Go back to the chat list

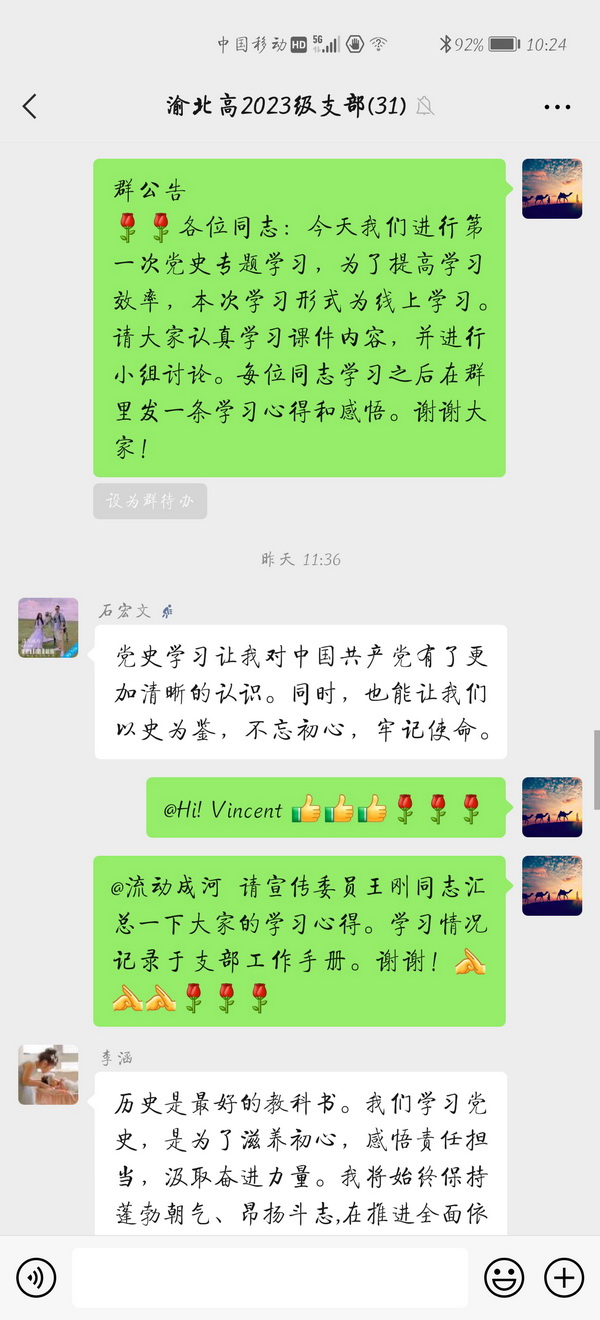point(30,106)
